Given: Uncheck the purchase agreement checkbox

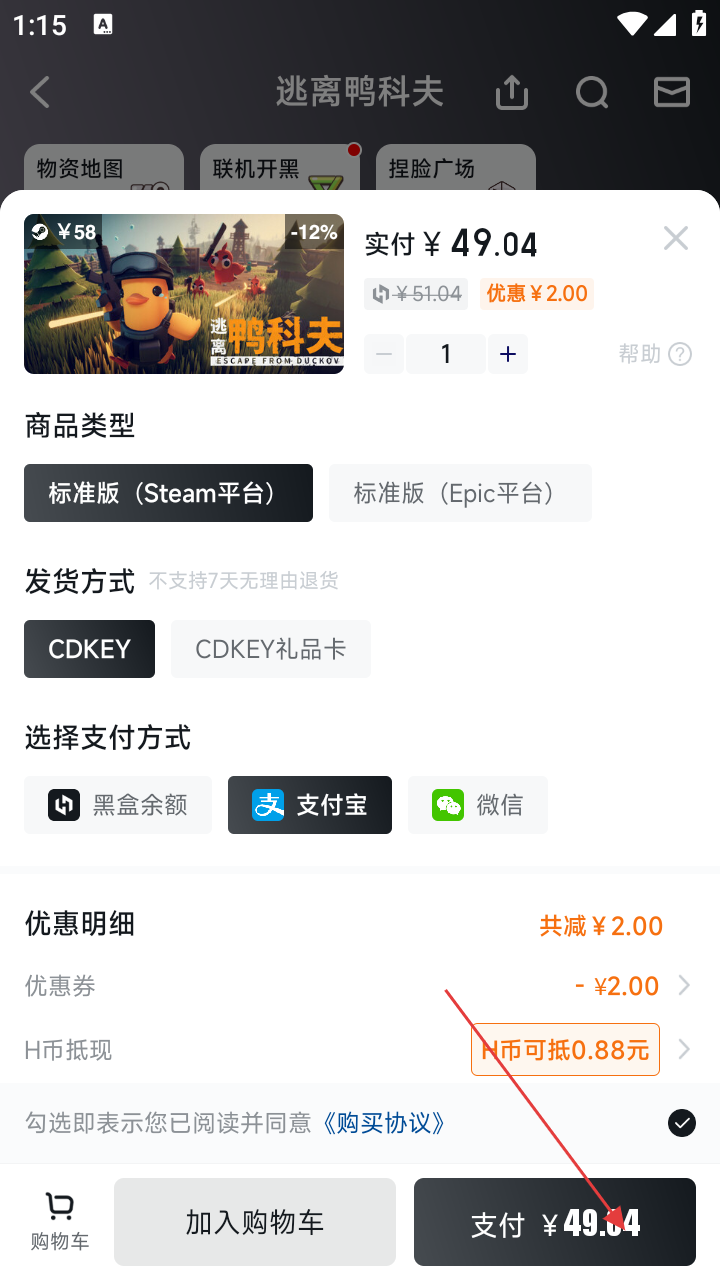Looking at the screenshot, I should click(x=682, y=1123).
